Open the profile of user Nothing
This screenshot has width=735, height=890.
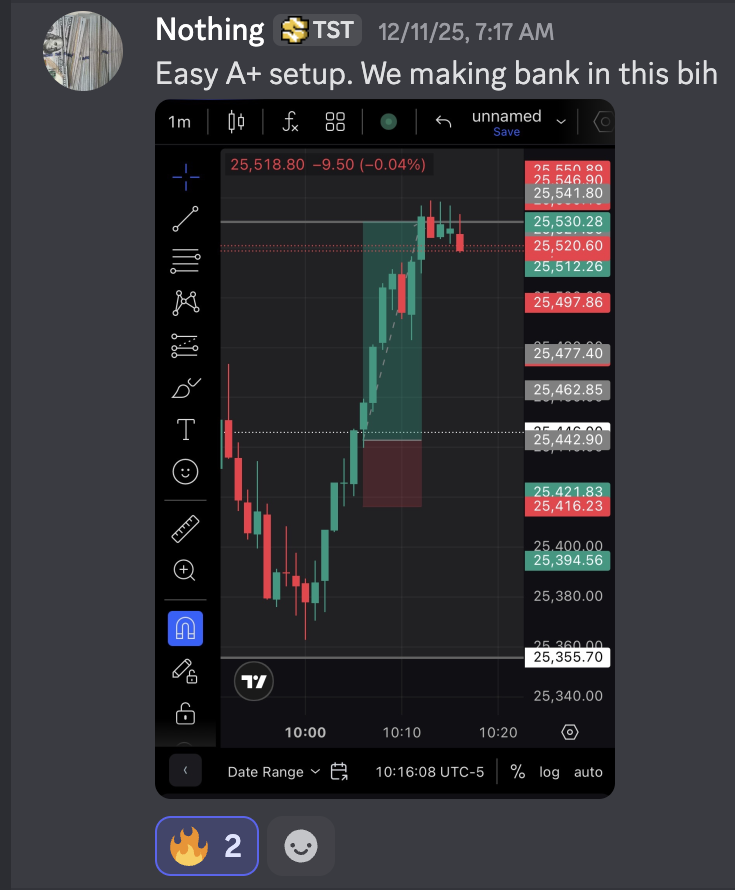click(209, 30)
